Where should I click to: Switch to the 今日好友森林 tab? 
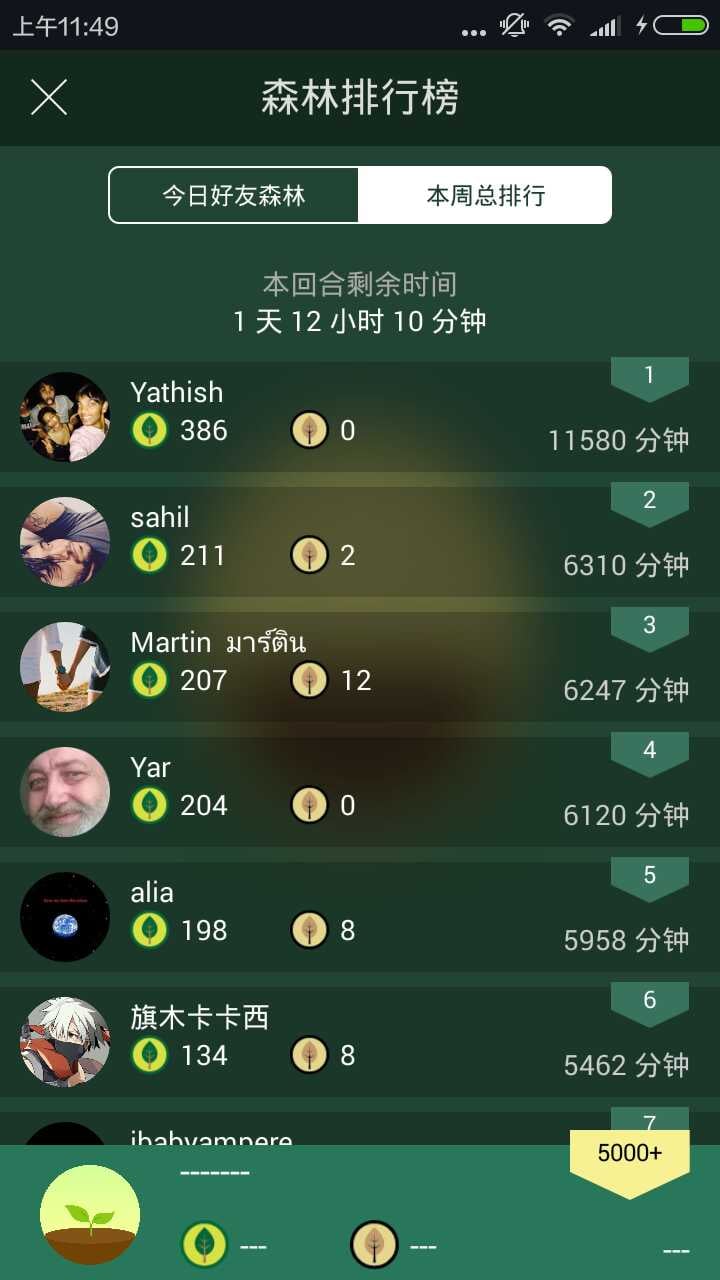click(x=234, y=195)
